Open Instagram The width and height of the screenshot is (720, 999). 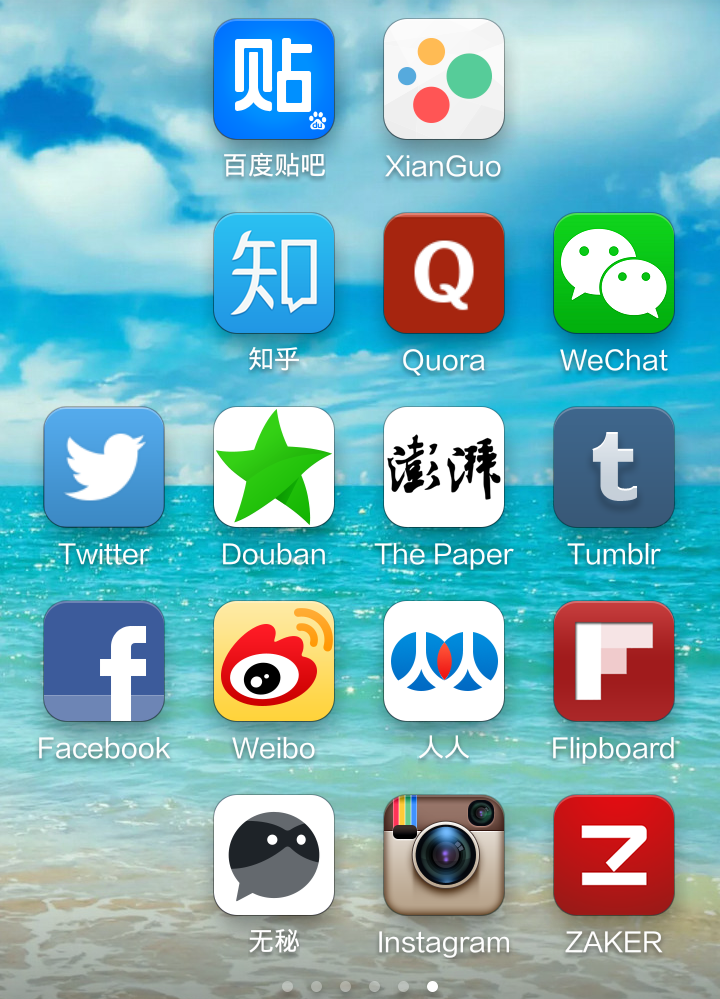[443, 855]
